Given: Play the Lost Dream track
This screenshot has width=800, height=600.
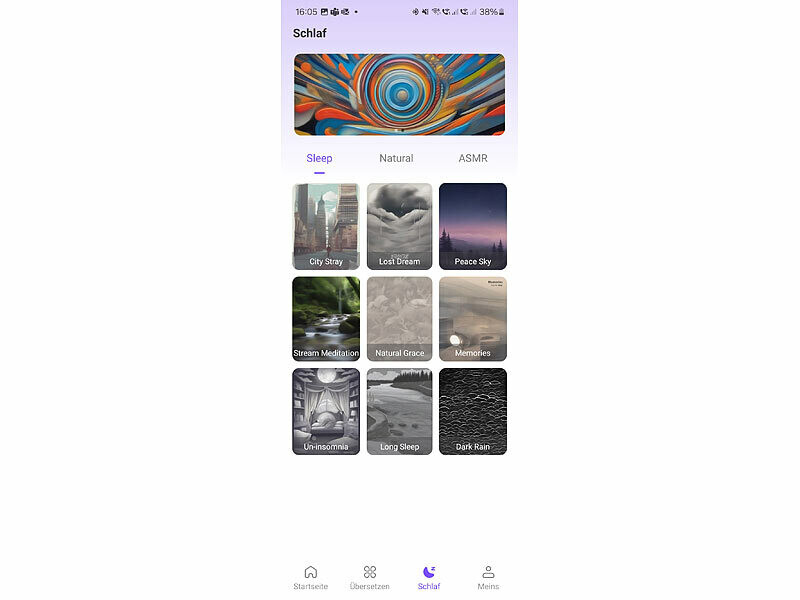Looking at the screenshot, I should click(399, 226).
